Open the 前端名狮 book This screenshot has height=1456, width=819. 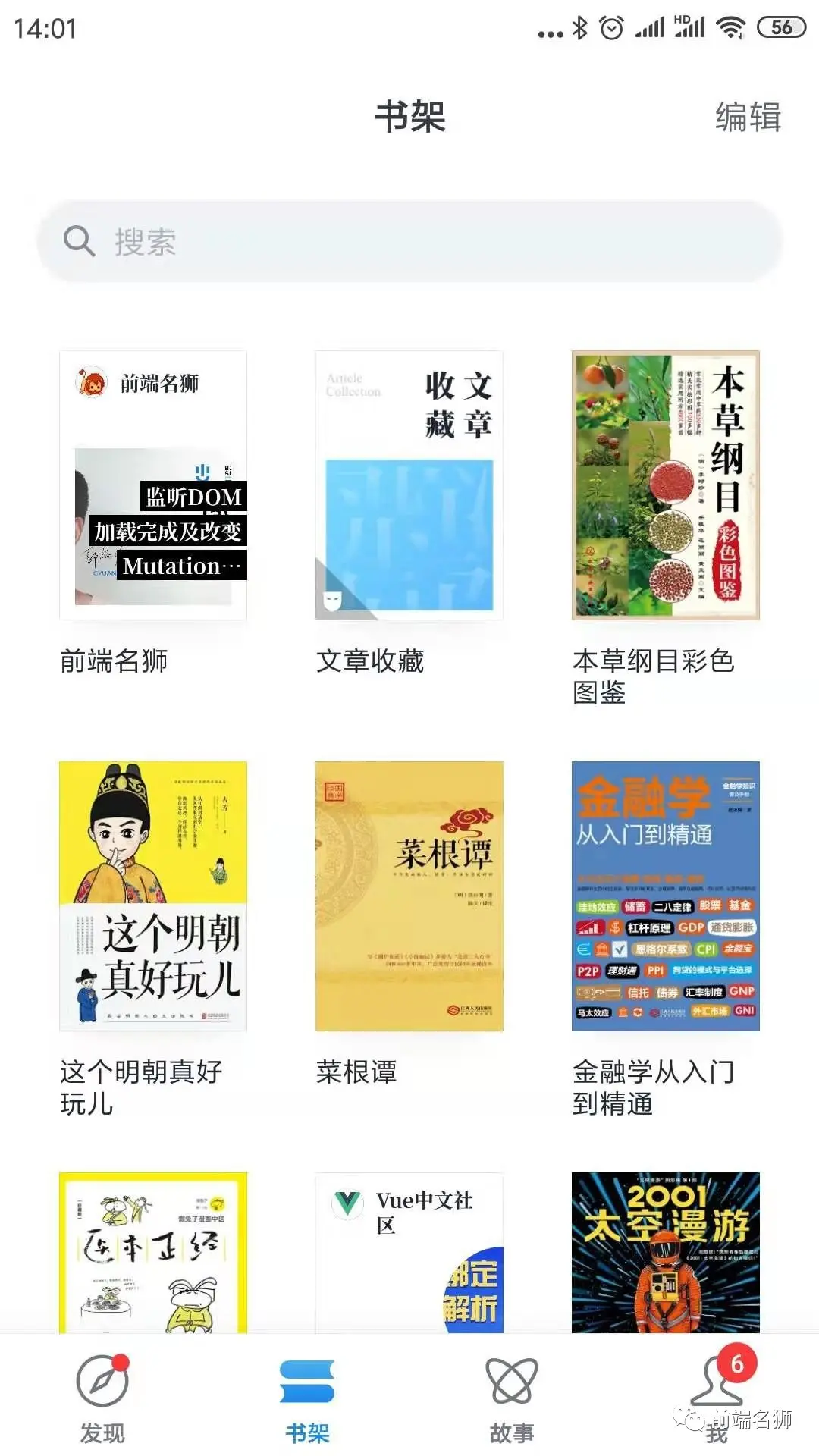pos(153,485)
